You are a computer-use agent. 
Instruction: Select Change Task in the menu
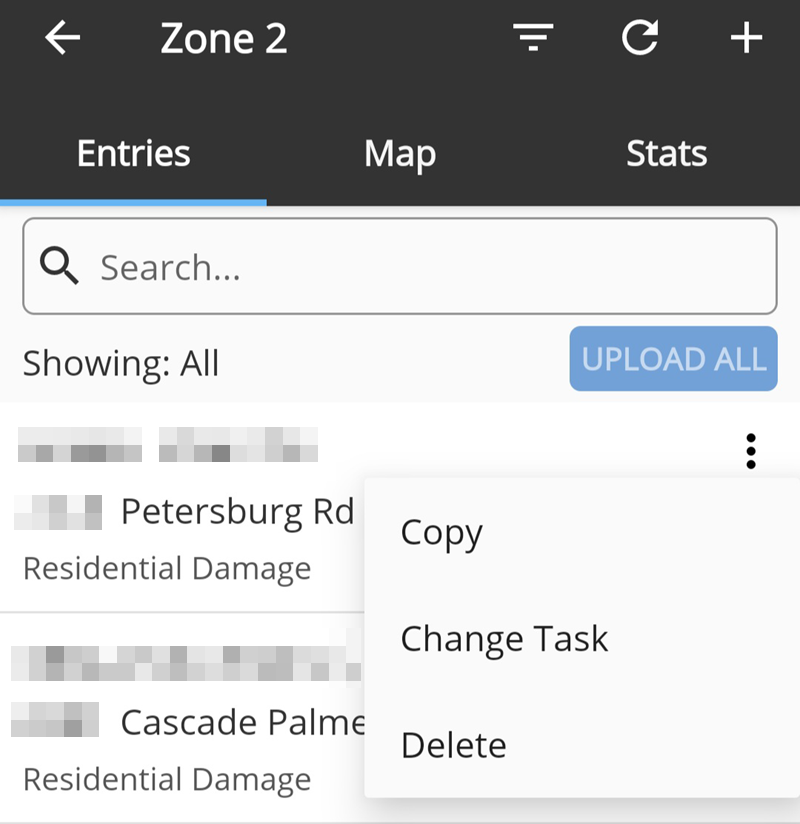coord(504,638)
